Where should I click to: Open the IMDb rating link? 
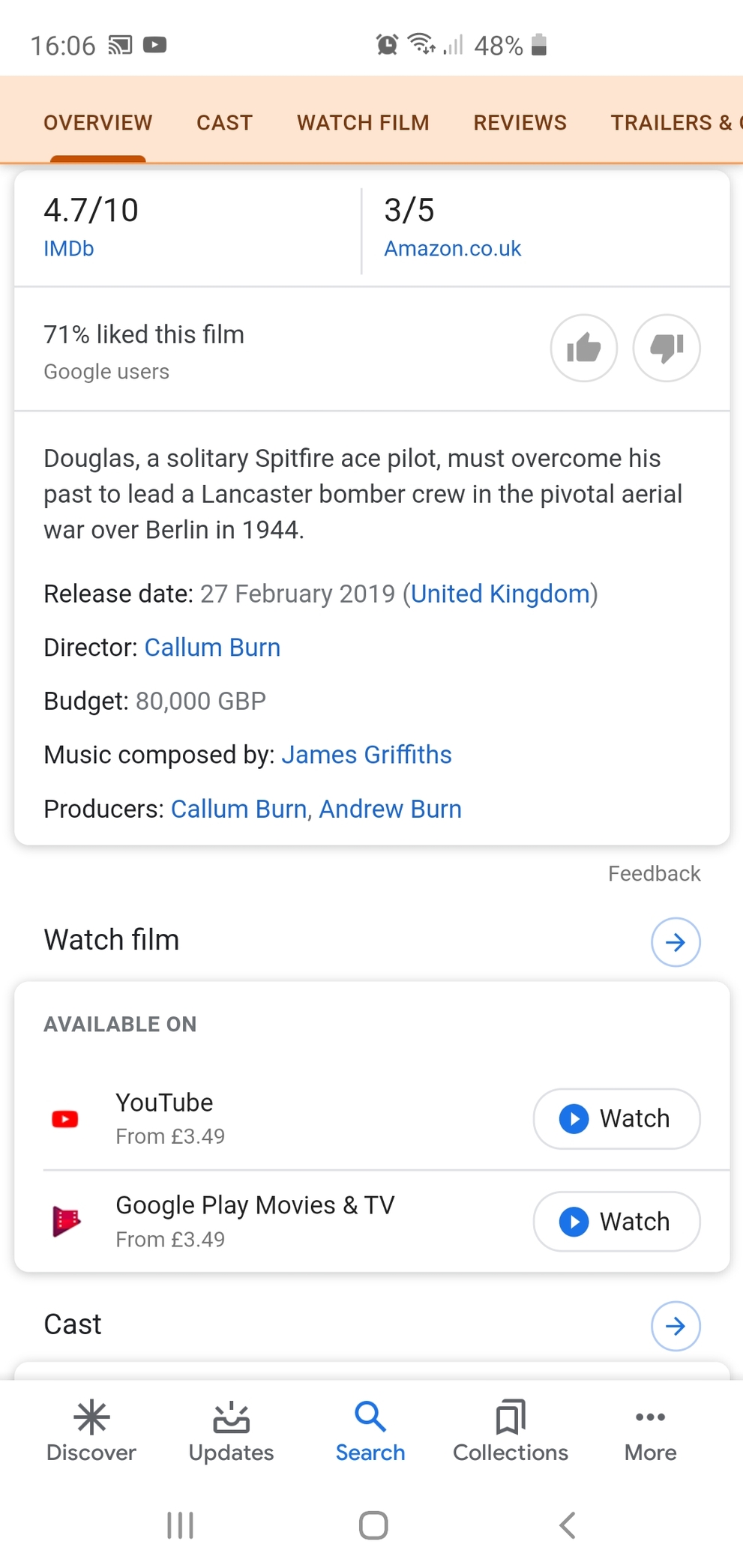[69, 249]
